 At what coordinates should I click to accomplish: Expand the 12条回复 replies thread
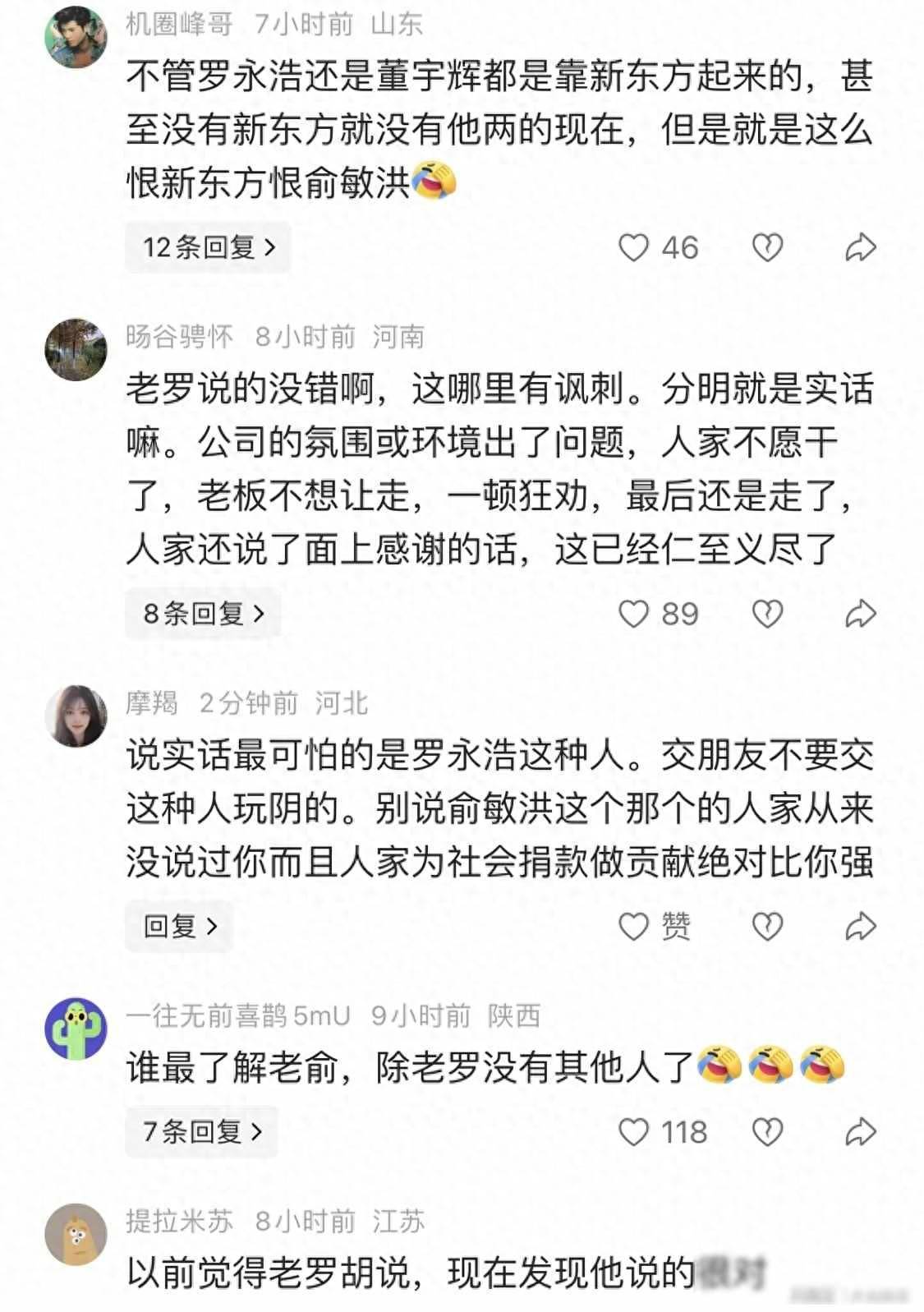(x=208, y=247)
